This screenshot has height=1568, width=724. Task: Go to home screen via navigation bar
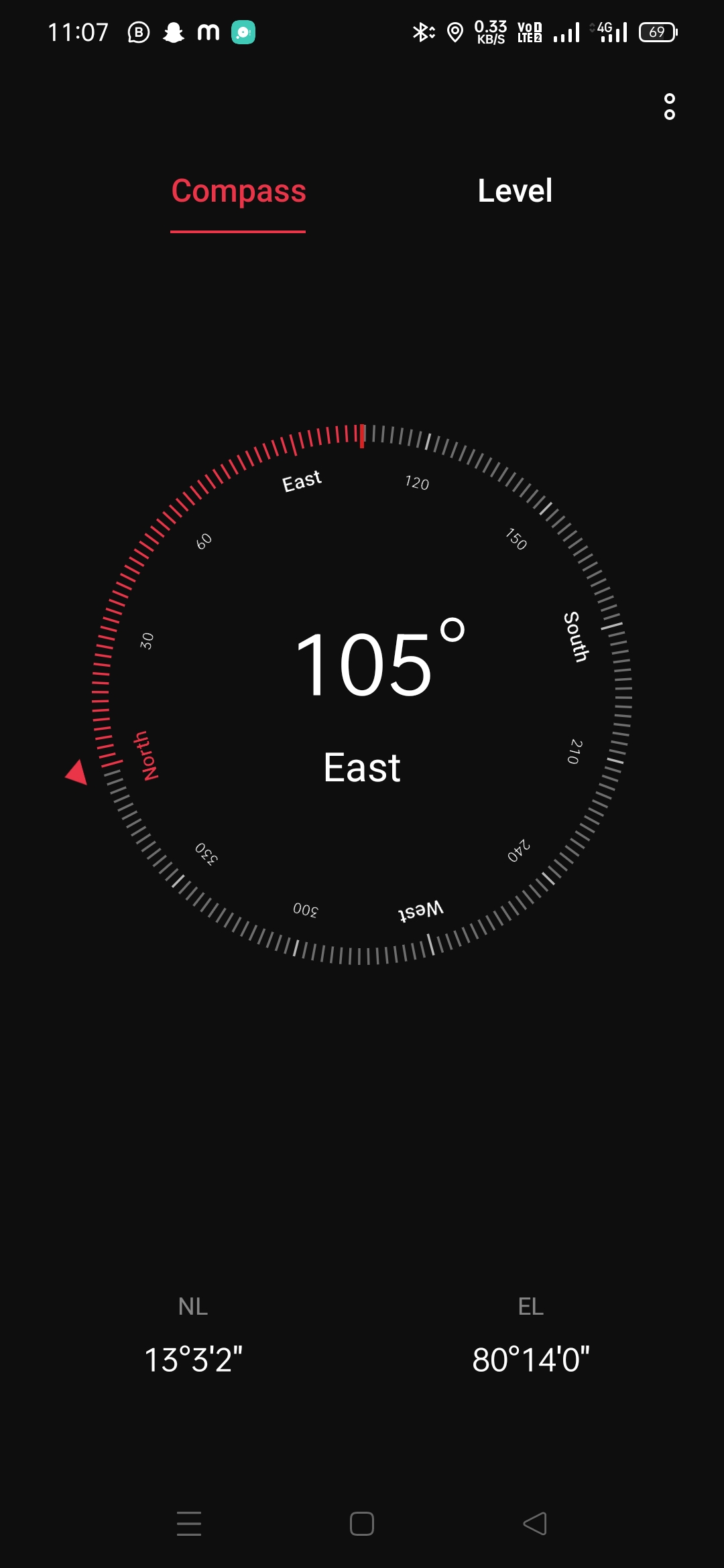pyautogui.click(x=362, y=1523)
